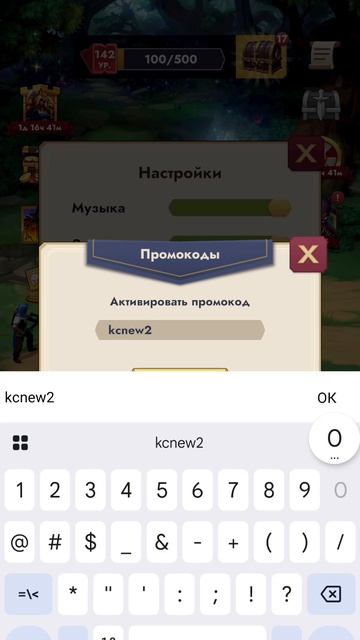Image resolution: width=360 pixels, height=640 pixels.
Task: Tap the promo code field with kcnew2
Action: [180, 330]
